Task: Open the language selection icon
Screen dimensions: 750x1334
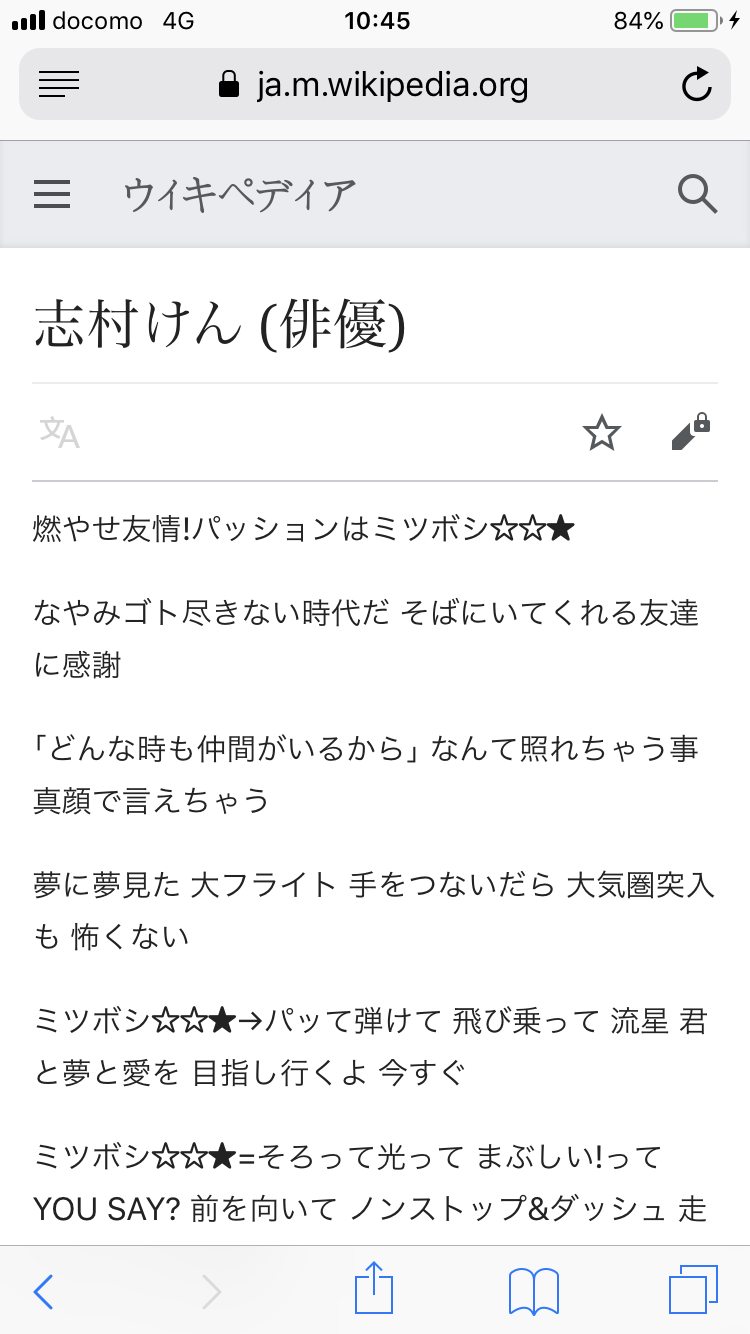Action: coord(59,433)
